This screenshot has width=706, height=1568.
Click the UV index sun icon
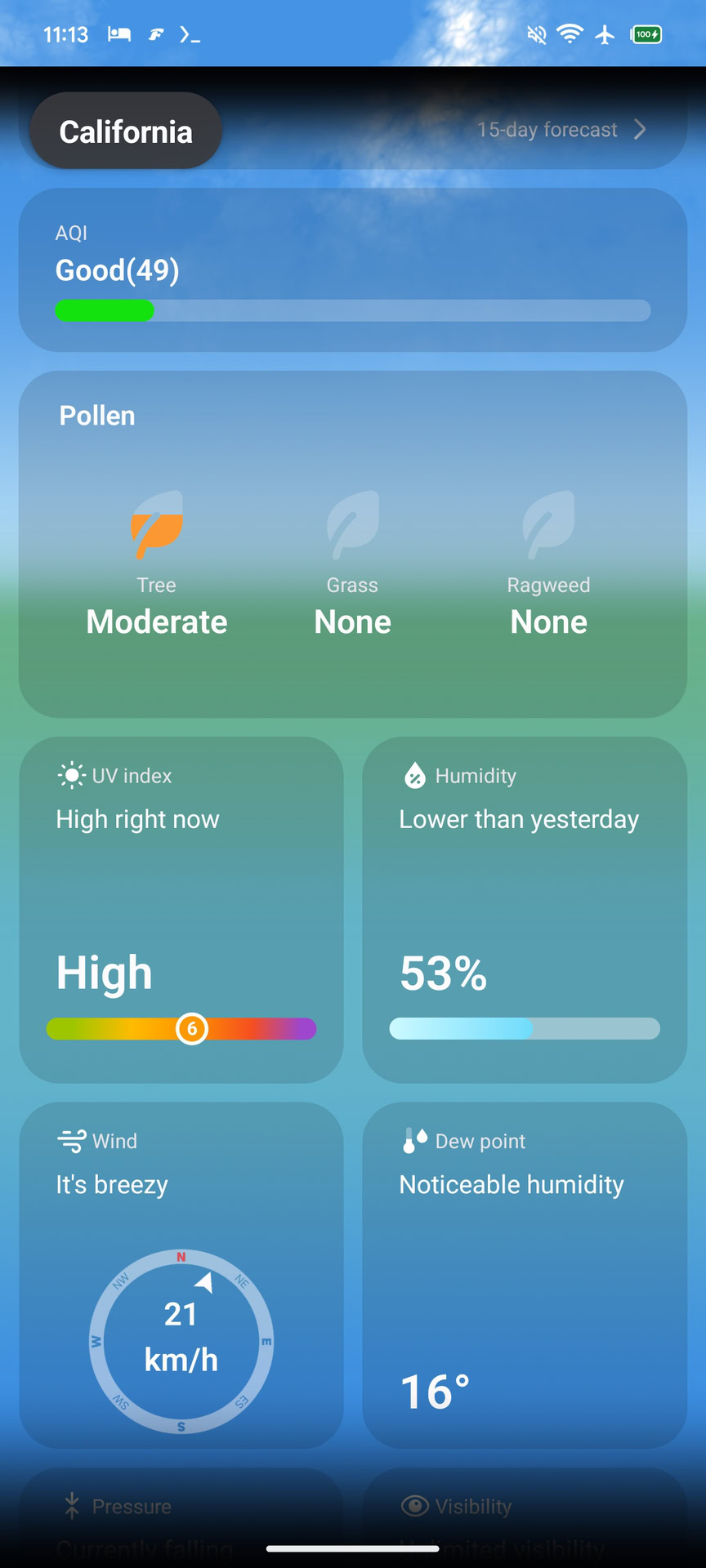click(72, 776)
